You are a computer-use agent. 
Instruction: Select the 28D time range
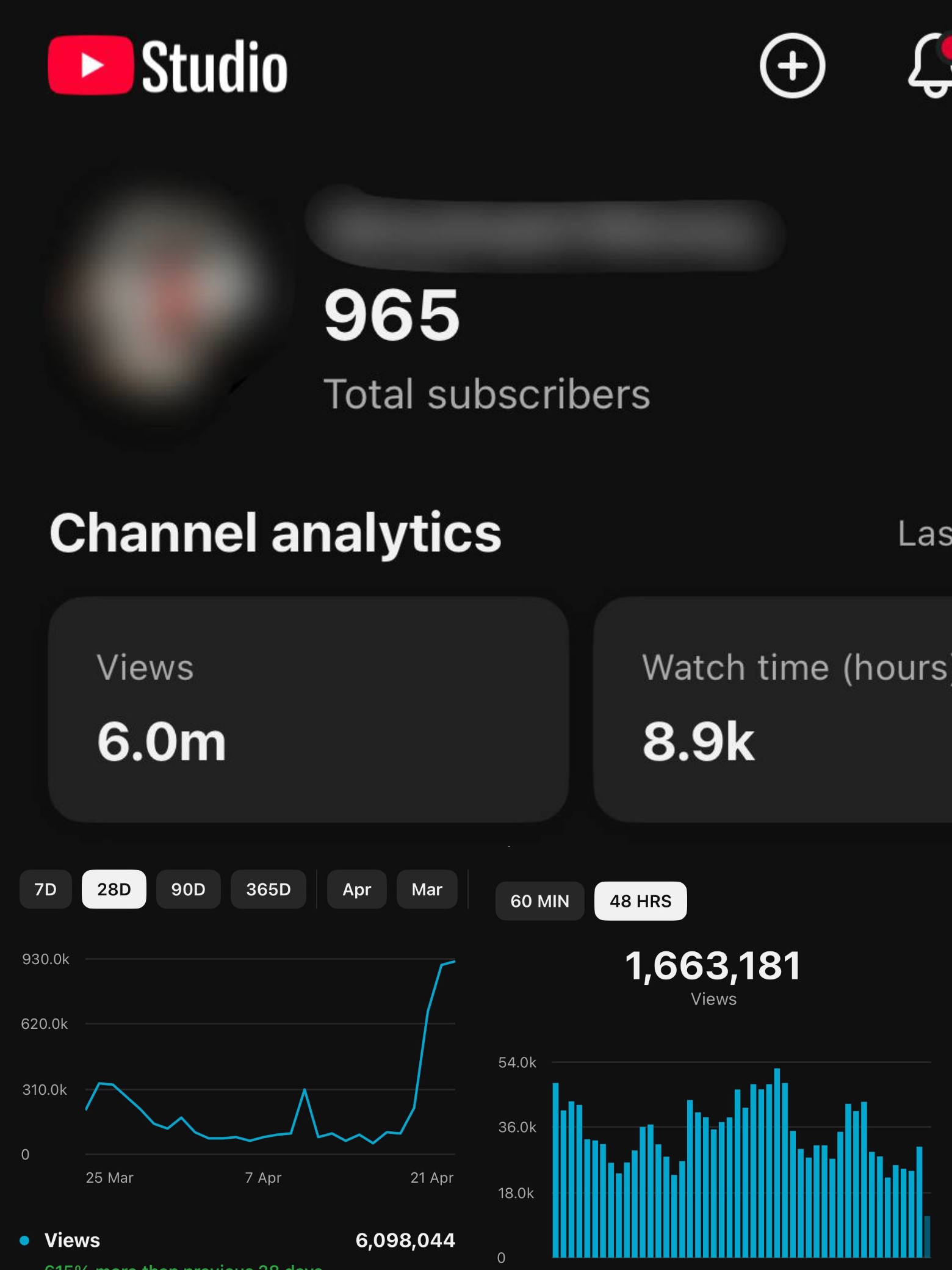pos(114,889)
